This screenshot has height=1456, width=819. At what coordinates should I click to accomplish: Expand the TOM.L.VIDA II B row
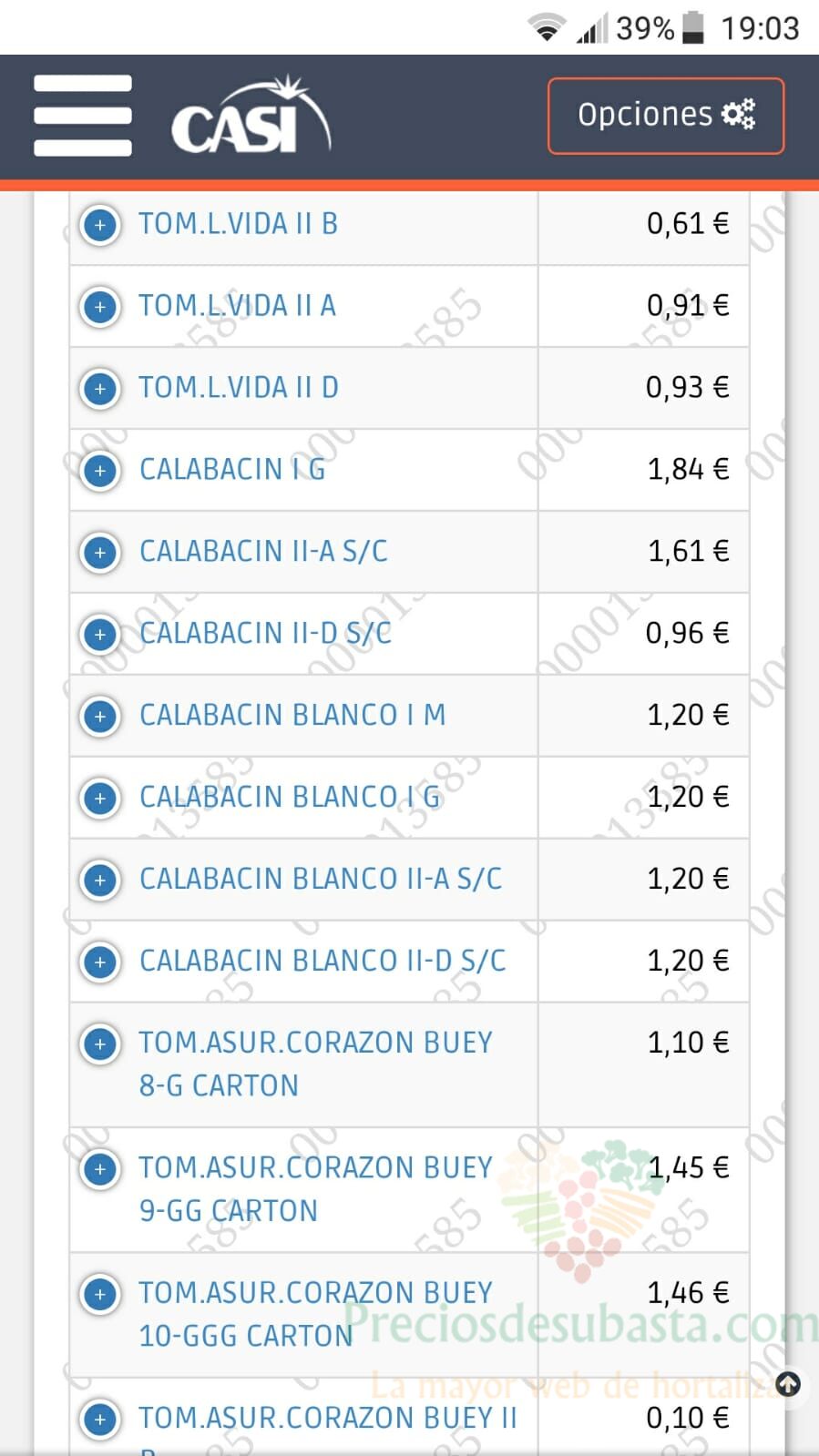click(x=100, y=225)
